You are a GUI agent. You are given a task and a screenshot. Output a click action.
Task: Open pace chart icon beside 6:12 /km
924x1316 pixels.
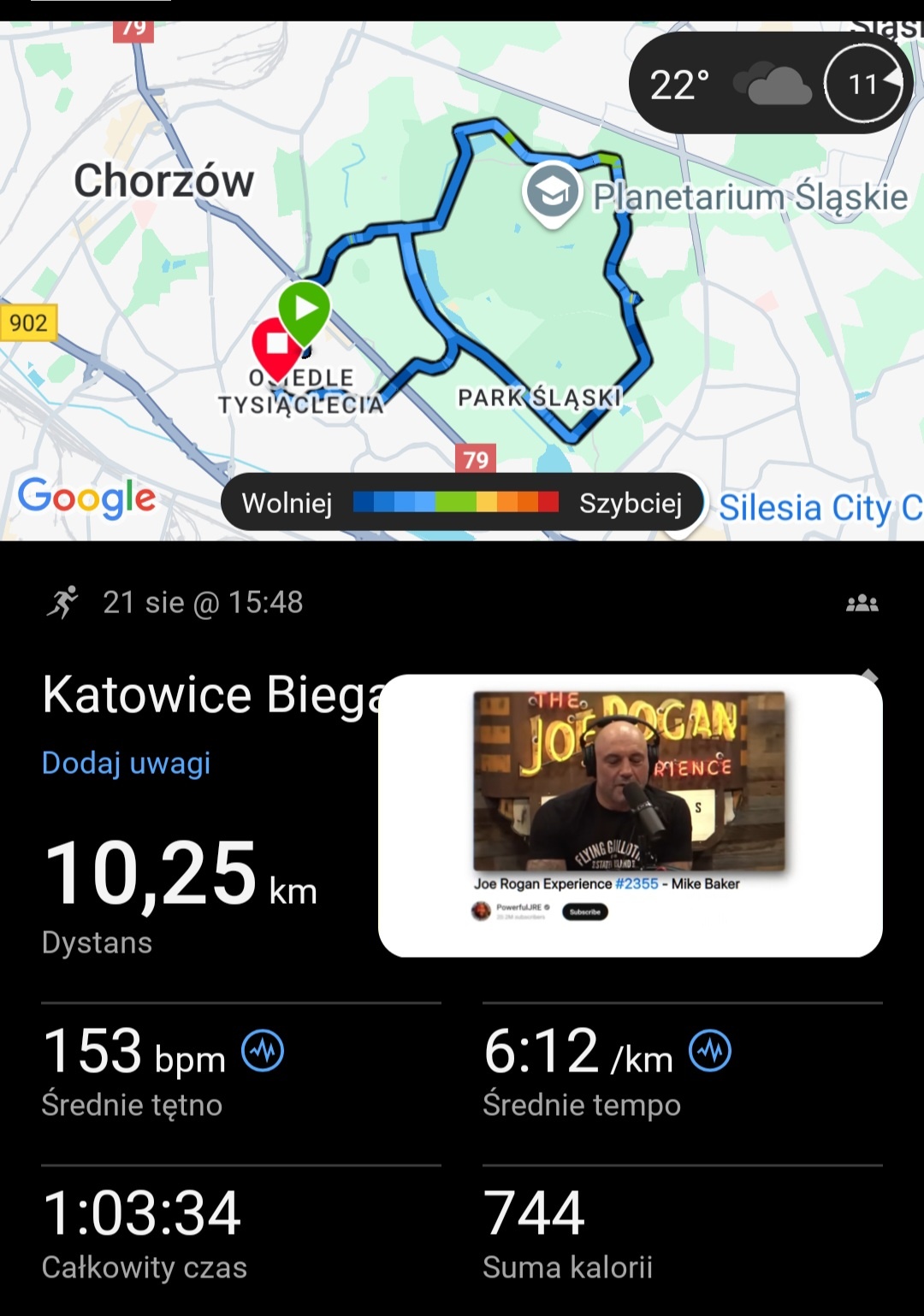point(710,1051)
